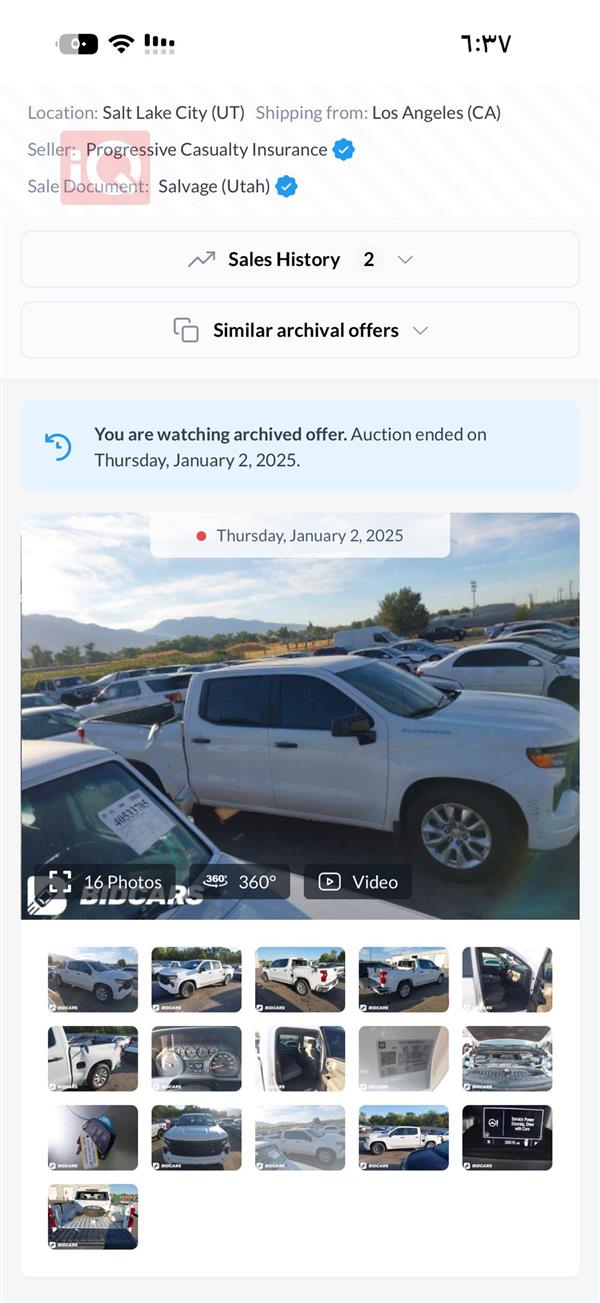
Task: Open the 360° view
Action: [240, 882]
